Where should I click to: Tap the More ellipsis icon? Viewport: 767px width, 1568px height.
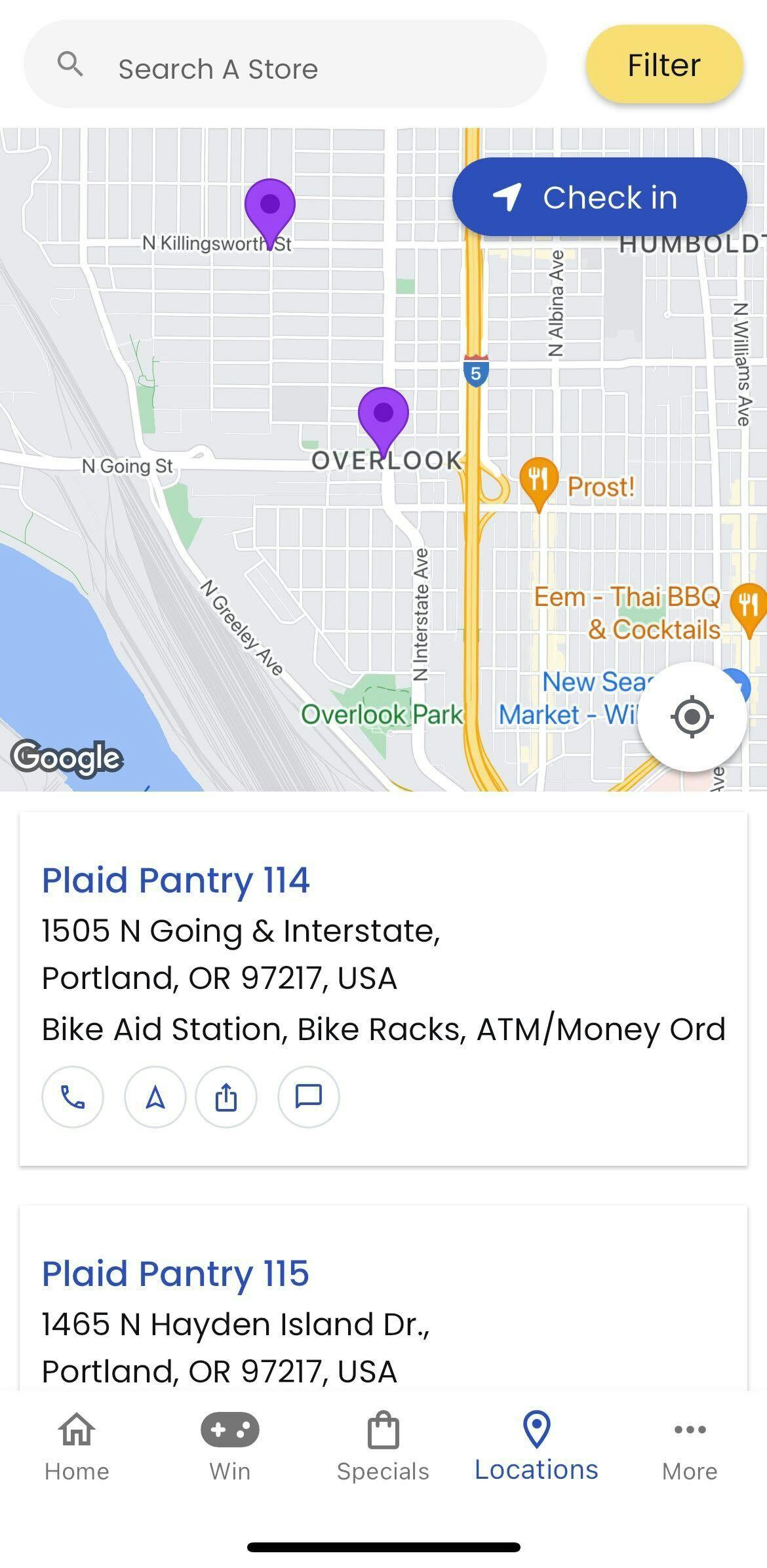[689, 1430]
